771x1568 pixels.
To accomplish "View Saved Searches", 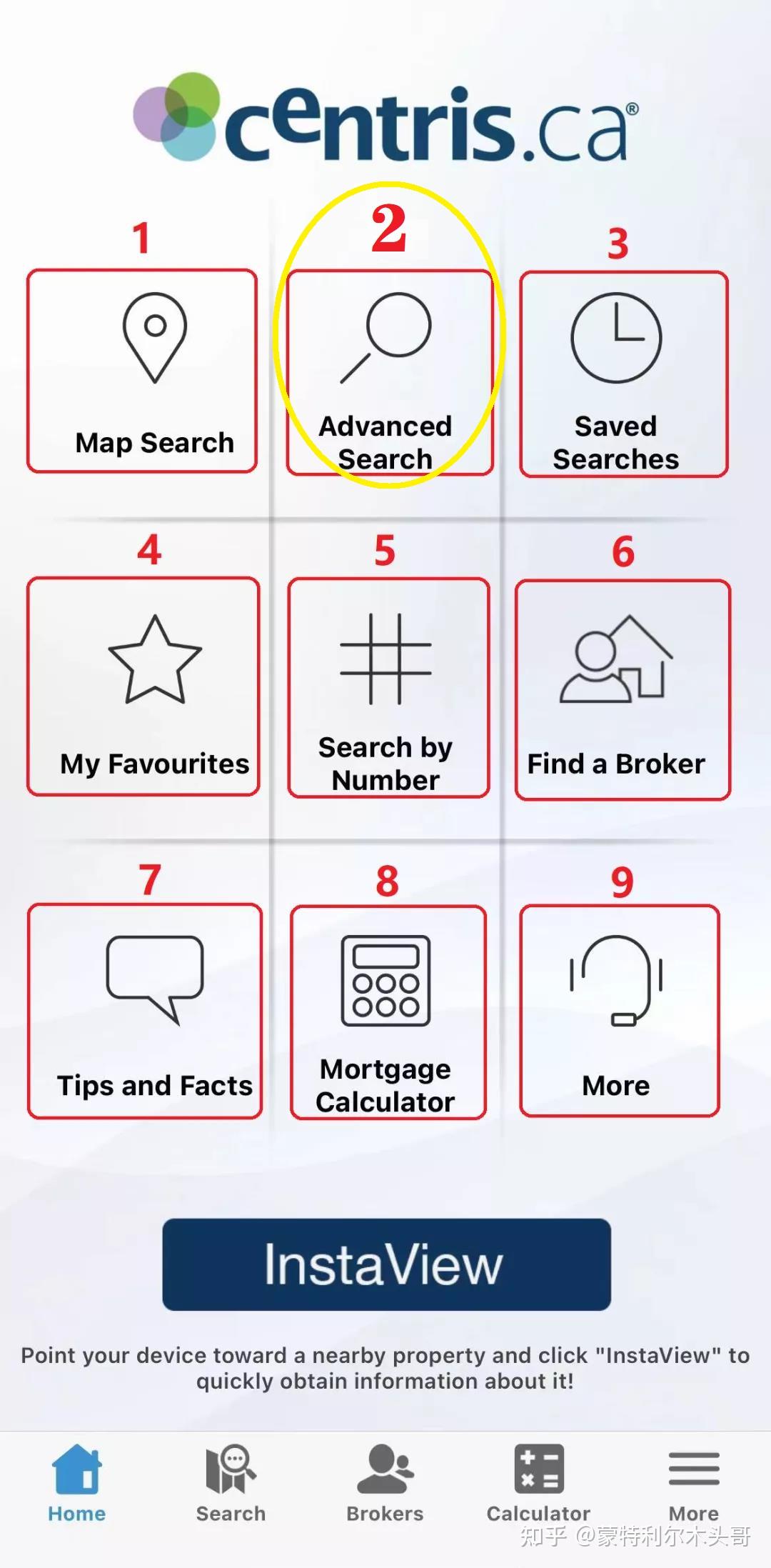I will pyautogui.click(x=623, y=374).
